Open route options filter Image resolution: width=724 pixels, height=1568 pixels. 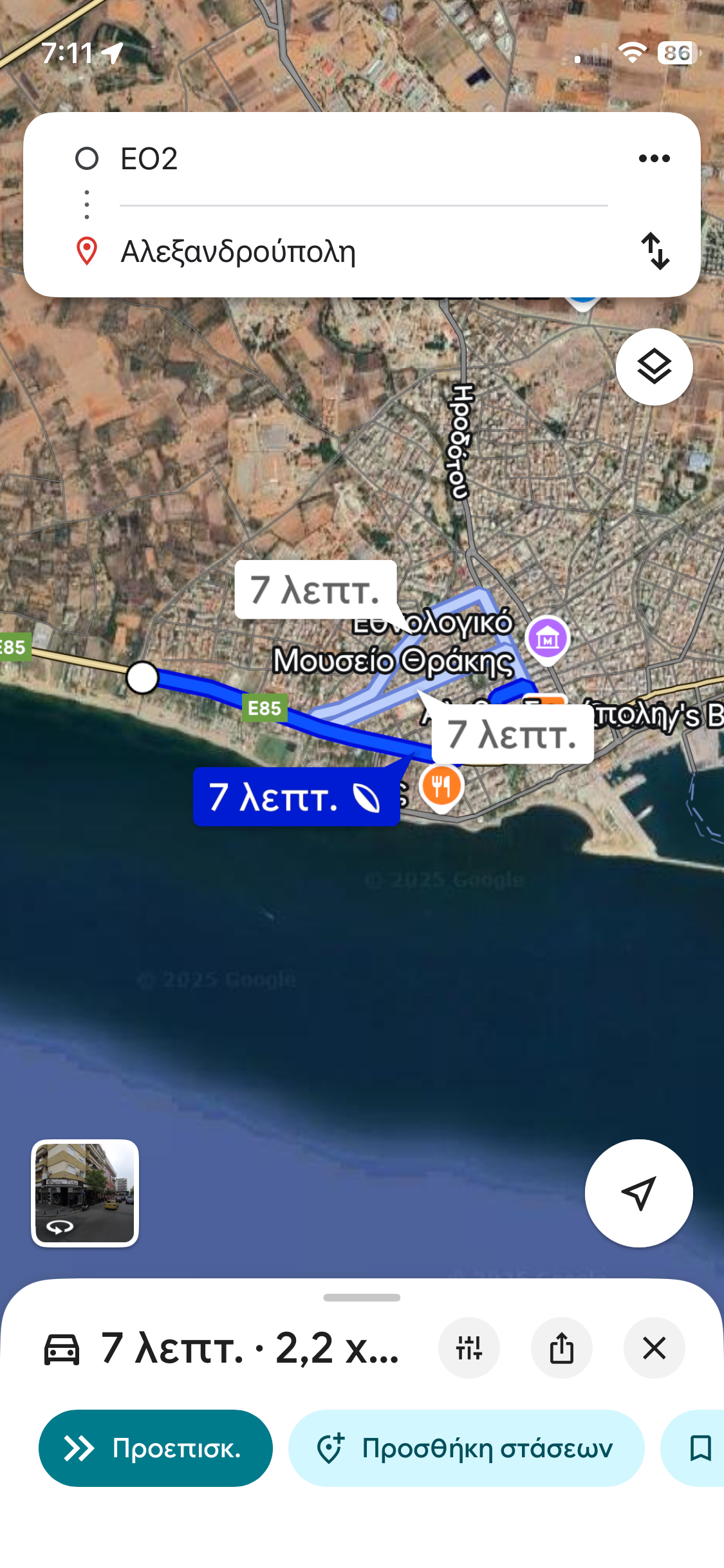tap(469, 1347)
